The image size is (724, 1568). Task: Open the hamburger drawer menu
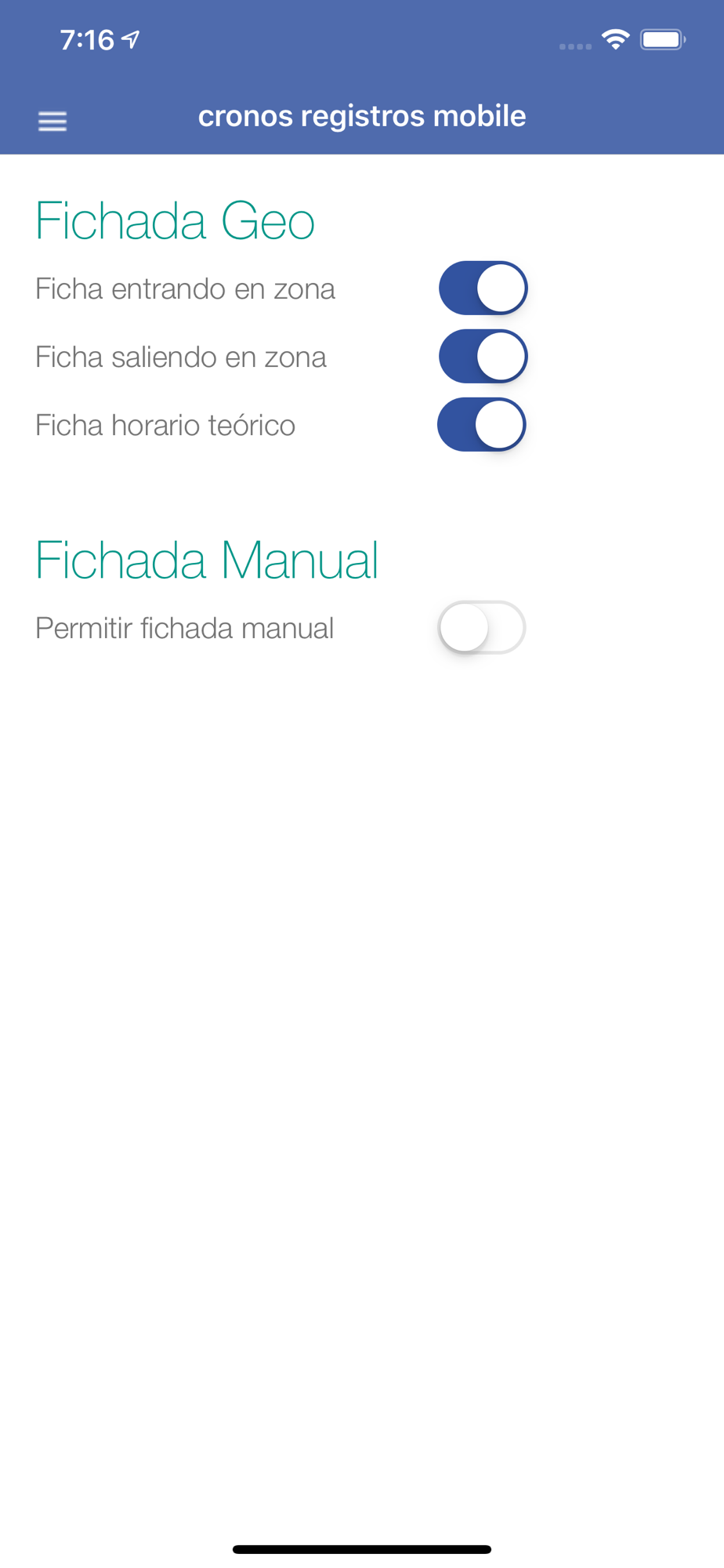[x=52, y=121]
